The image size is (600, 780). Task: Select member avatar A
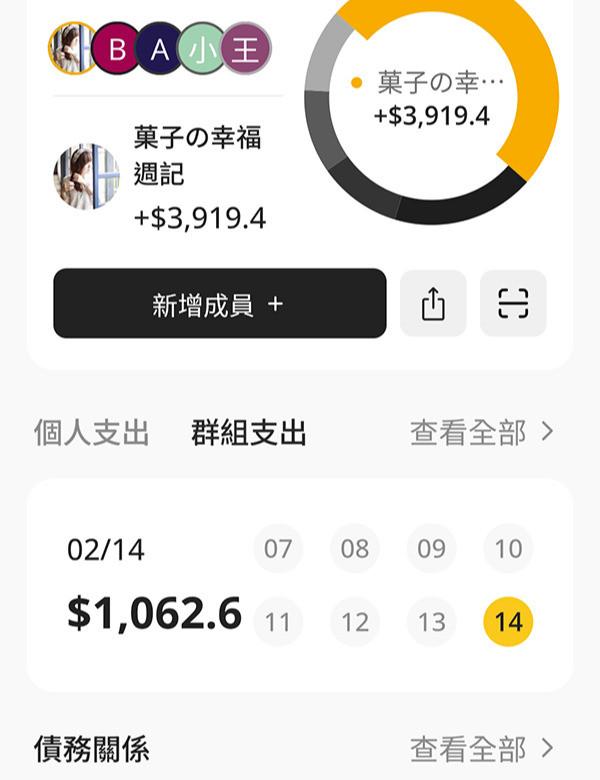tap(160, 48)
